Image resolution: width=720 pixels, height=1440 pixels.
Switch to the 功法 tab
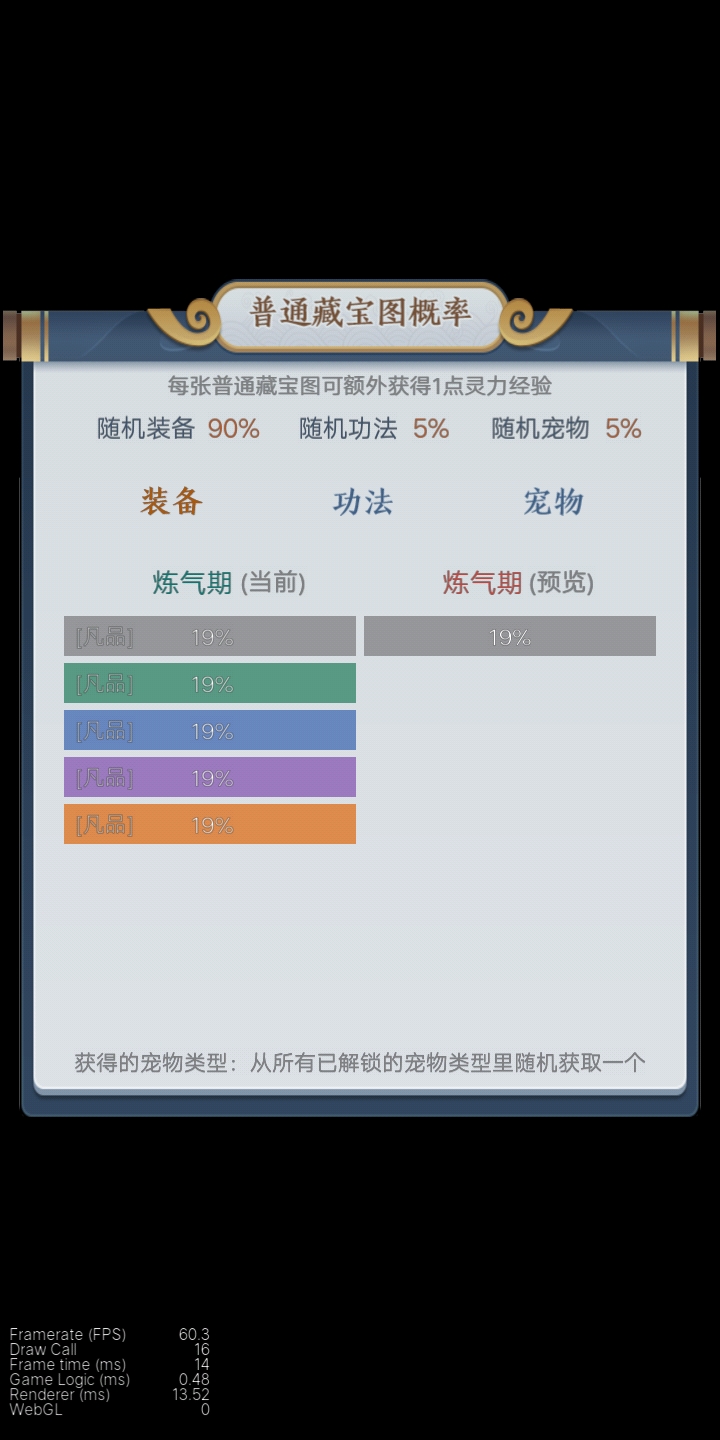(x=363, y=502)
